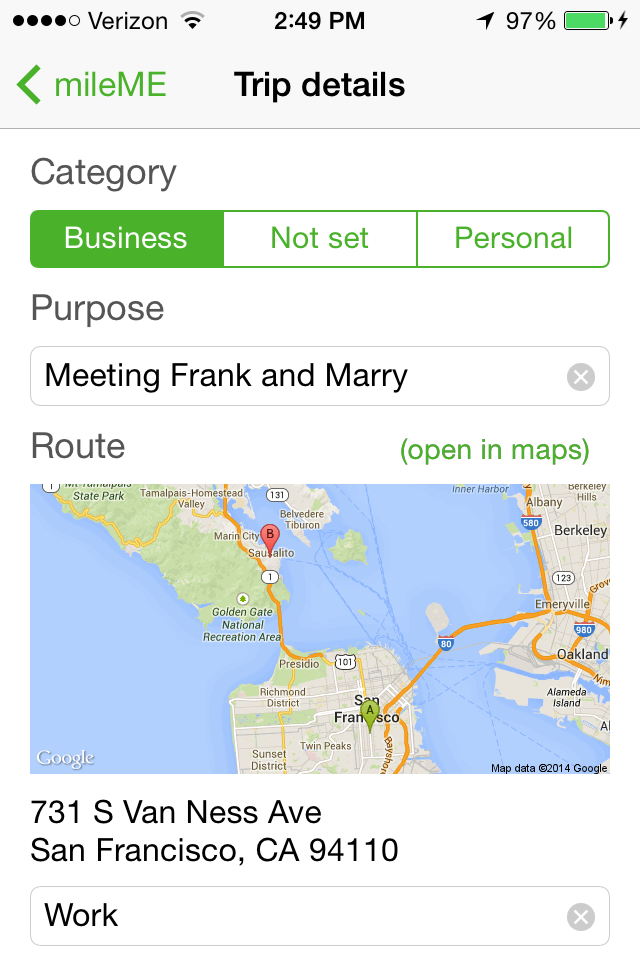Clear the Purpose field text
Screen dimensions: 640x960
(581, 377)
